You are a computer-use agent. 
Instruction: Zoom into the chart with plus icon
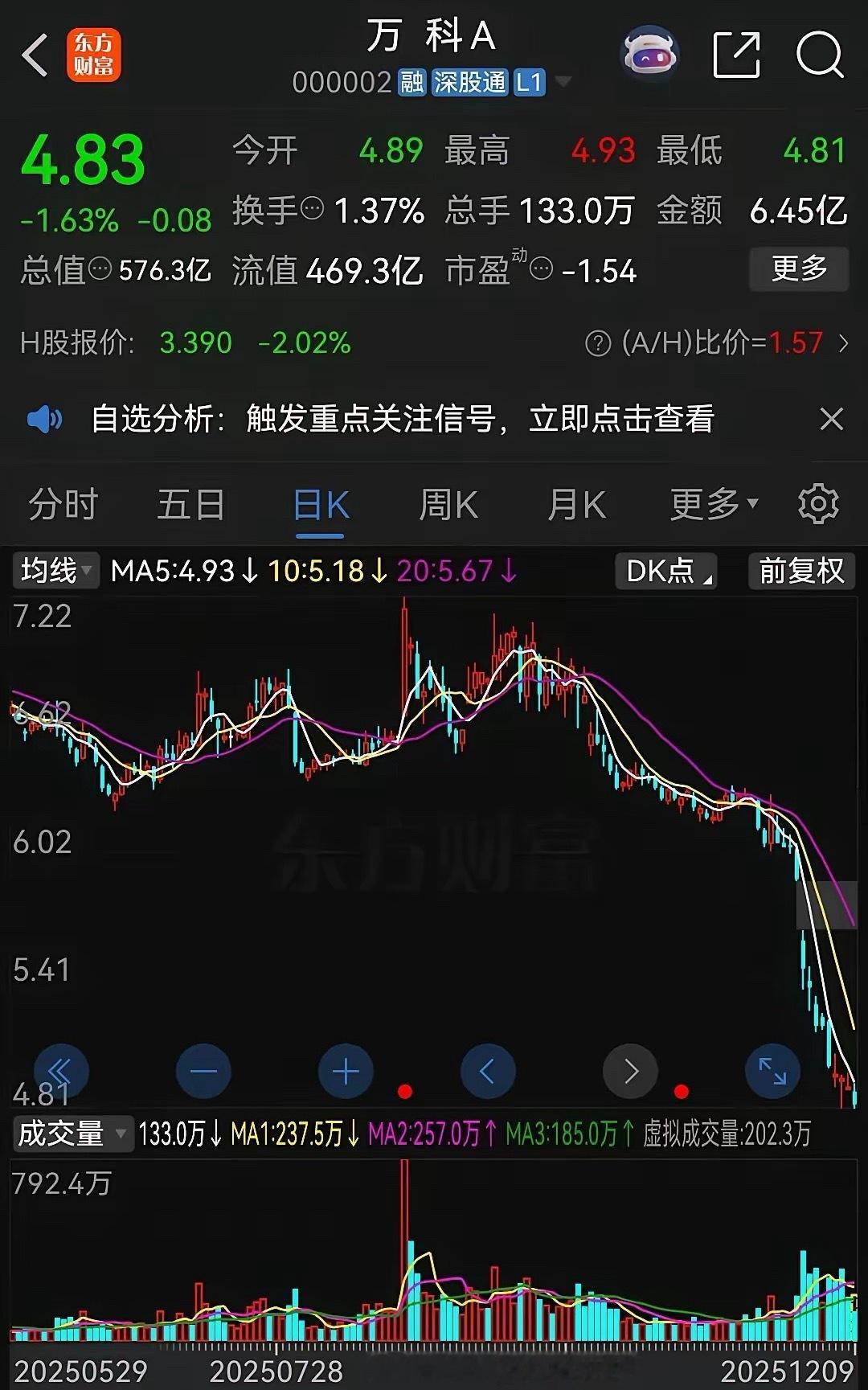click(345, 1071)
